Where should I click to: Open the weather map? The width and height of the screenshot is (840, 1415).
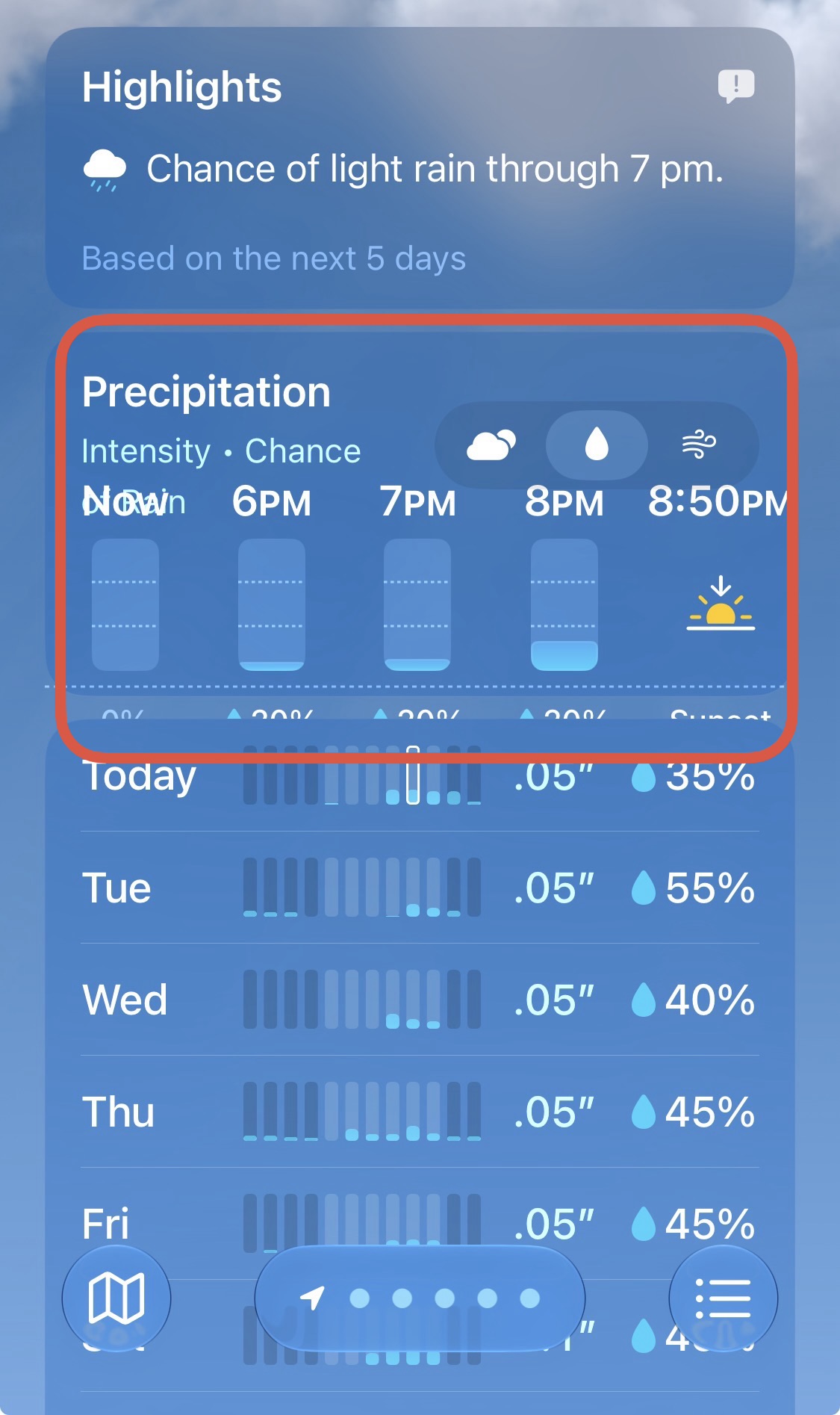116,1298
